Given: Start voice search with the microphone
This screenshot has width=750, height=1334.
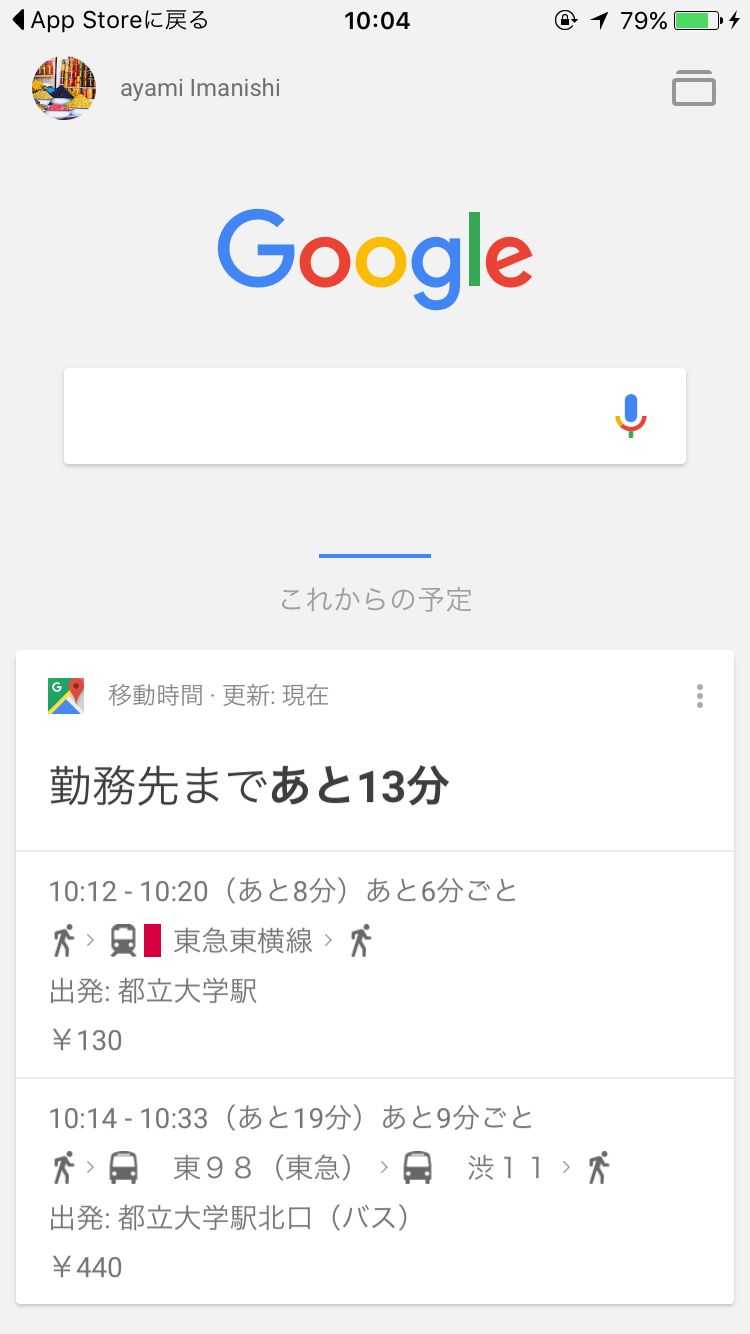Looking at the screenshot, I should click(x=631, y=416).
